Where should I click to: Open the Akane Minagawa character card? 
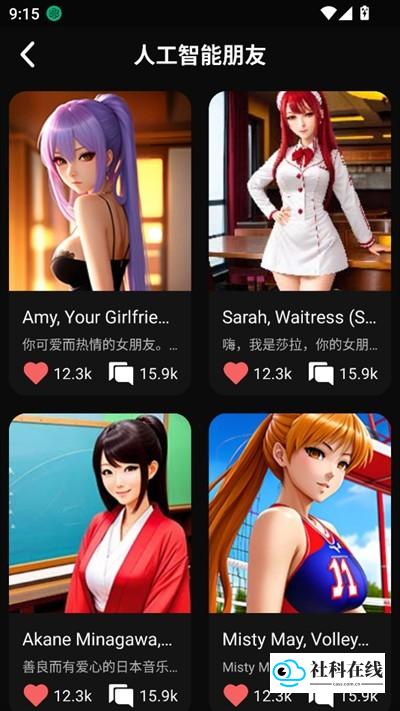point(100,562)
